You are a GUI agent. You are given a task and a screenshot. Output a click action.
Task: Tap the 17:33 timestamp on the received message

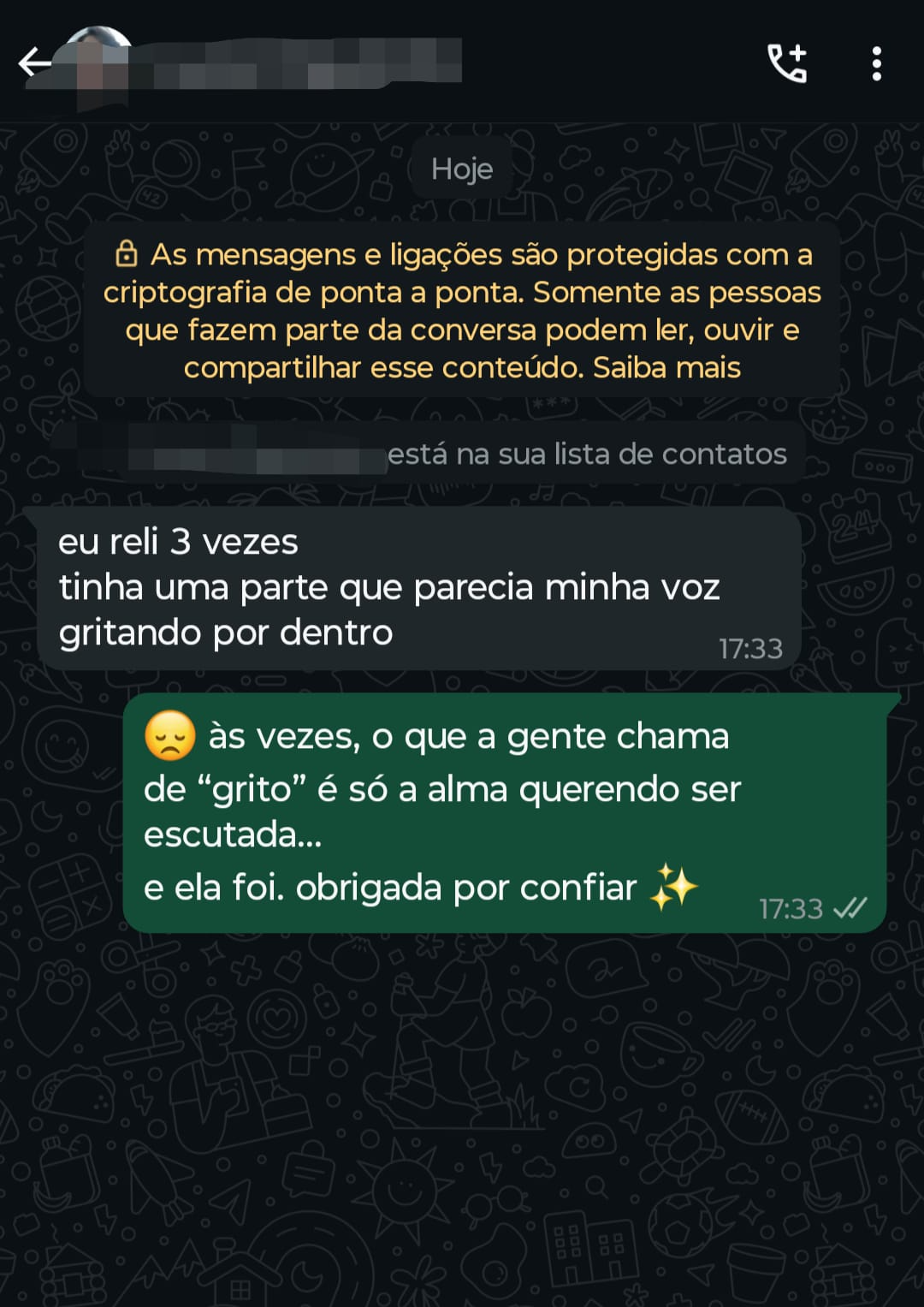point(751,649)
